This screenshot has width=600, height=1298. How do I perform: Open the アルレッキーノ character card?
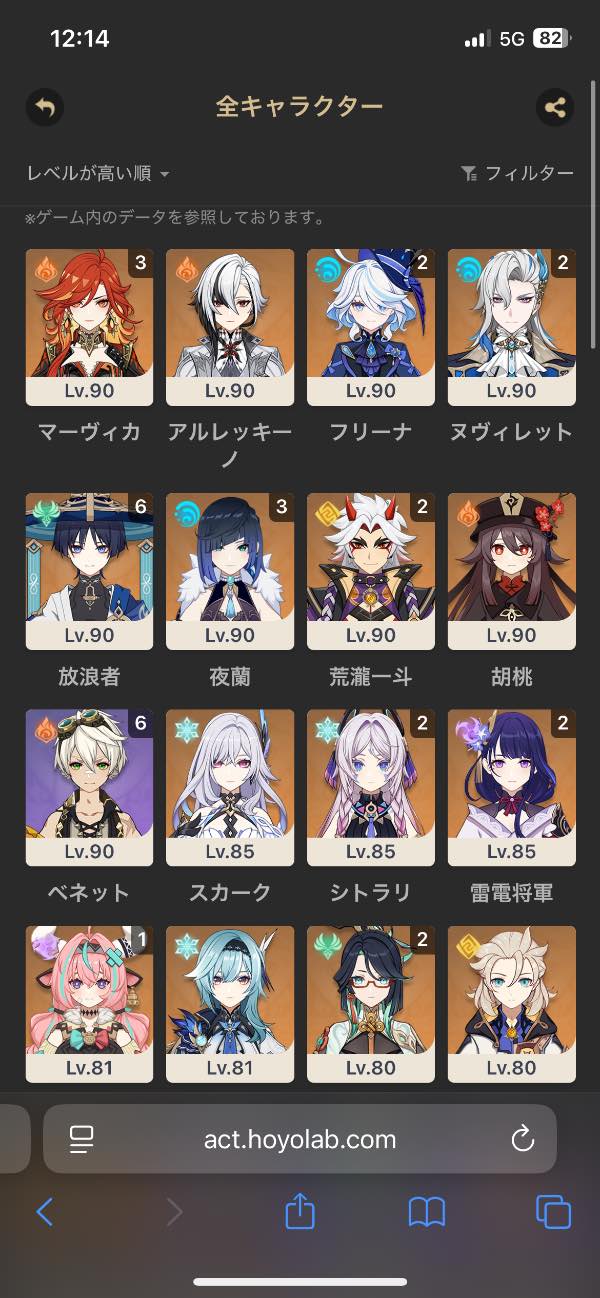tap(230, 327)
